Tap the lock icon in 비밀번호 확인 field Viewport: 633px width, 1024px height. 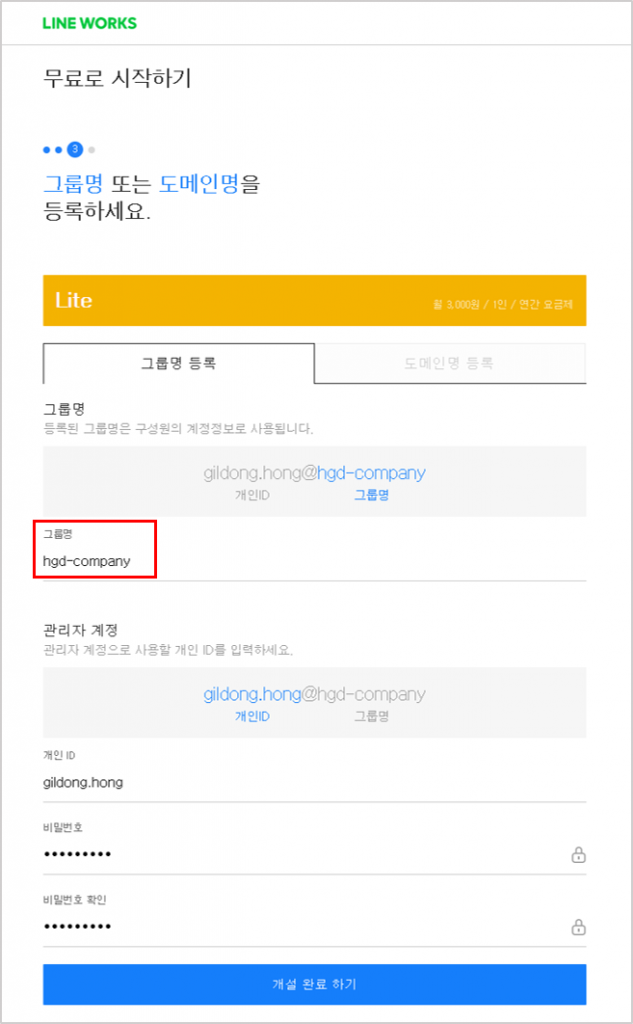tap(578, 927)
